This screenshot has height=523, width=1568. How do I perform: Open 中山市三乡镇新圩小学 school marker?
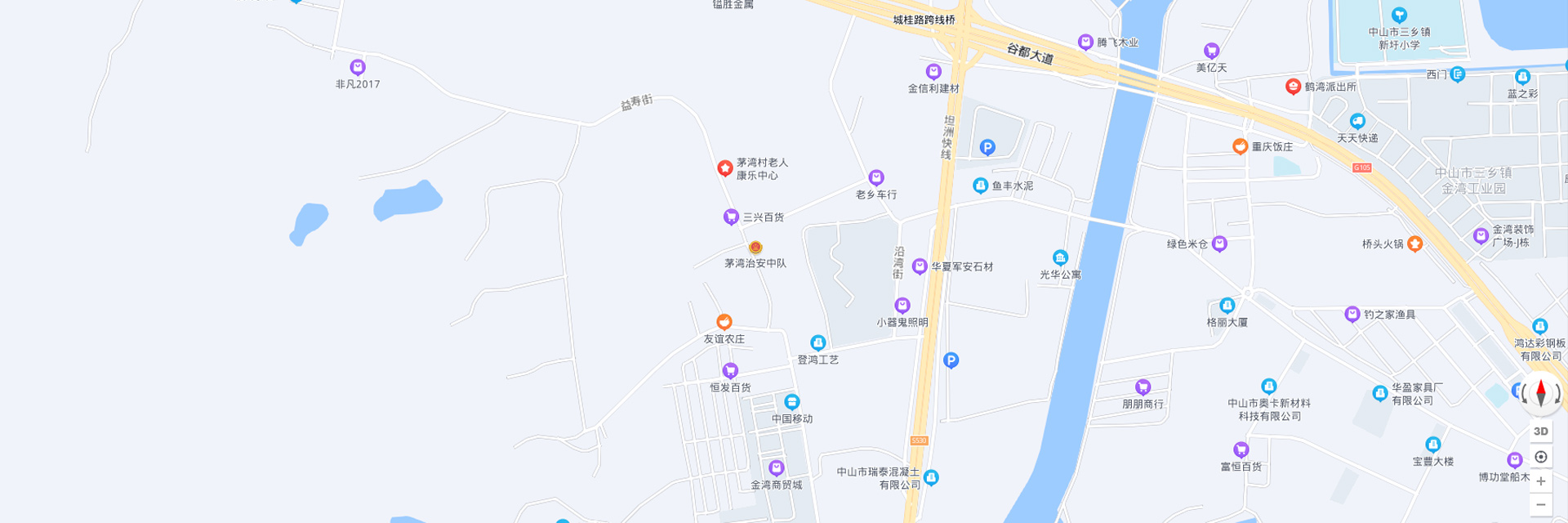pos(1399,16)
